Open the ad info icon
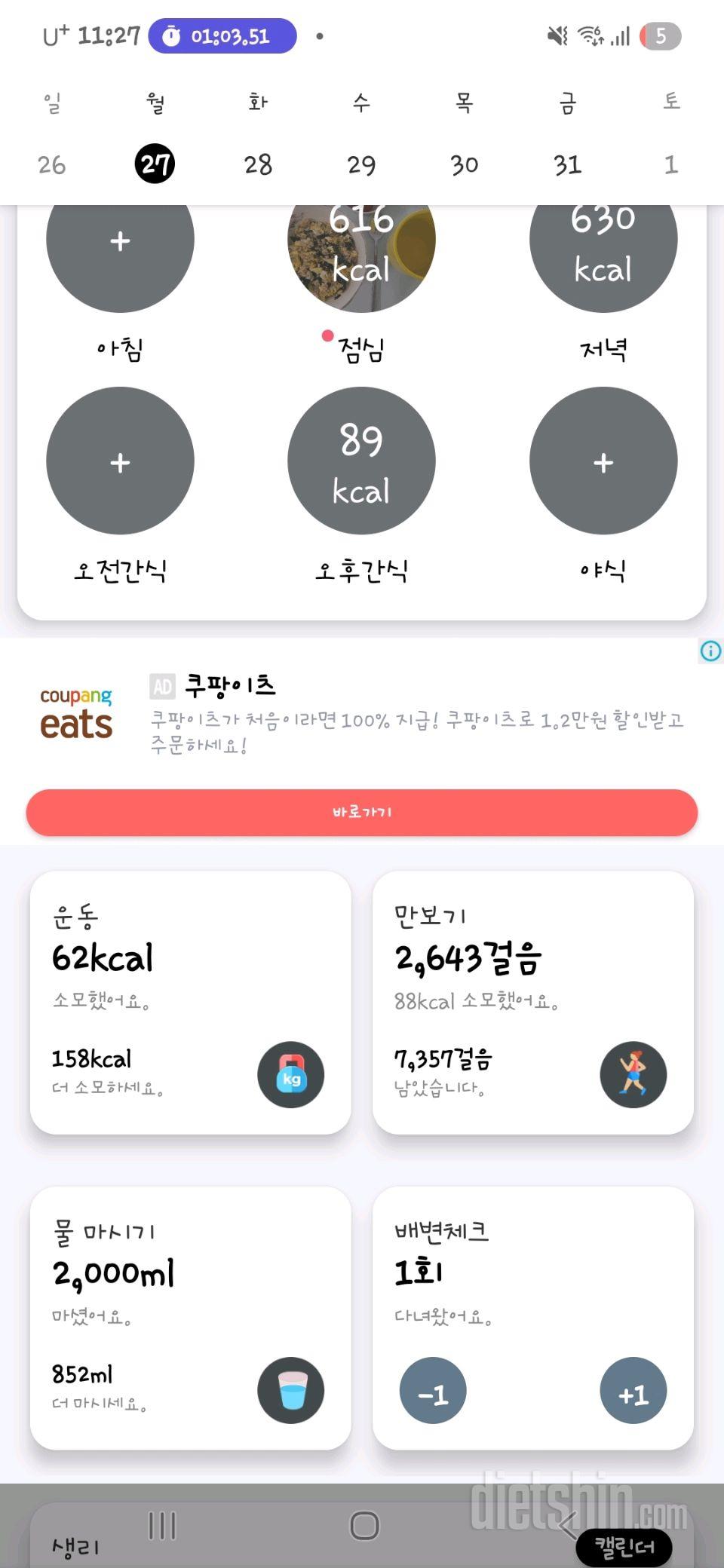 [x=710, y=651]
